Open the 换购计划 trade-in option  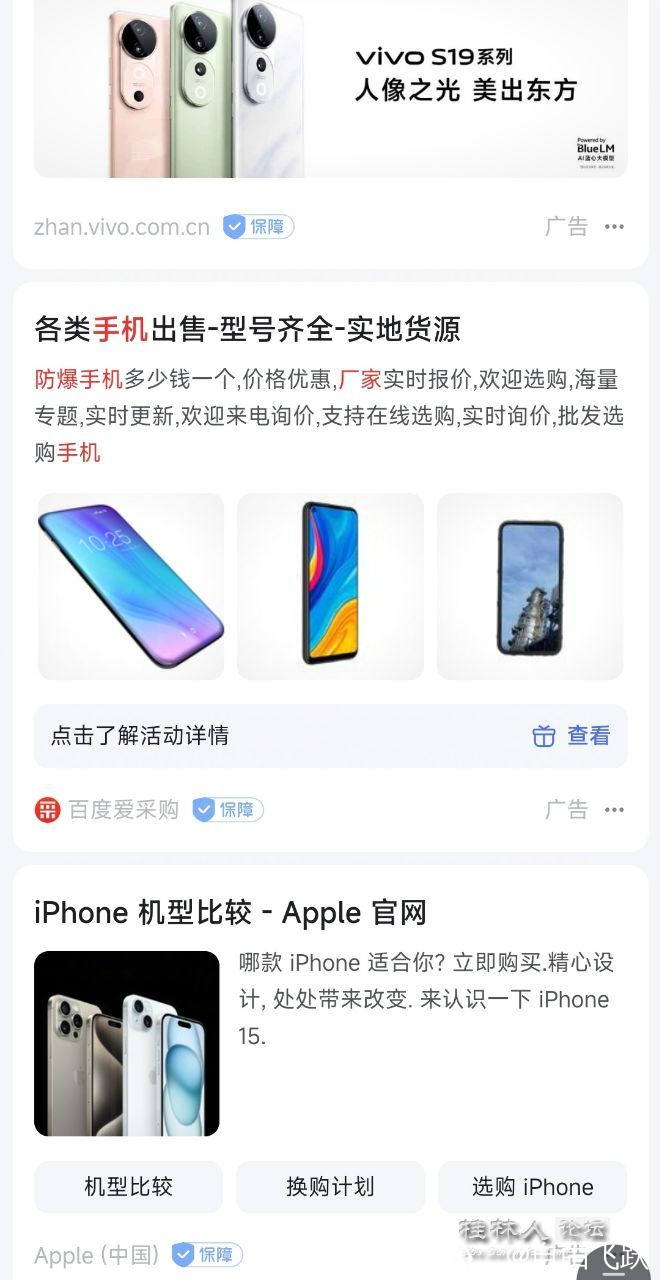(x=330, y=1187)
